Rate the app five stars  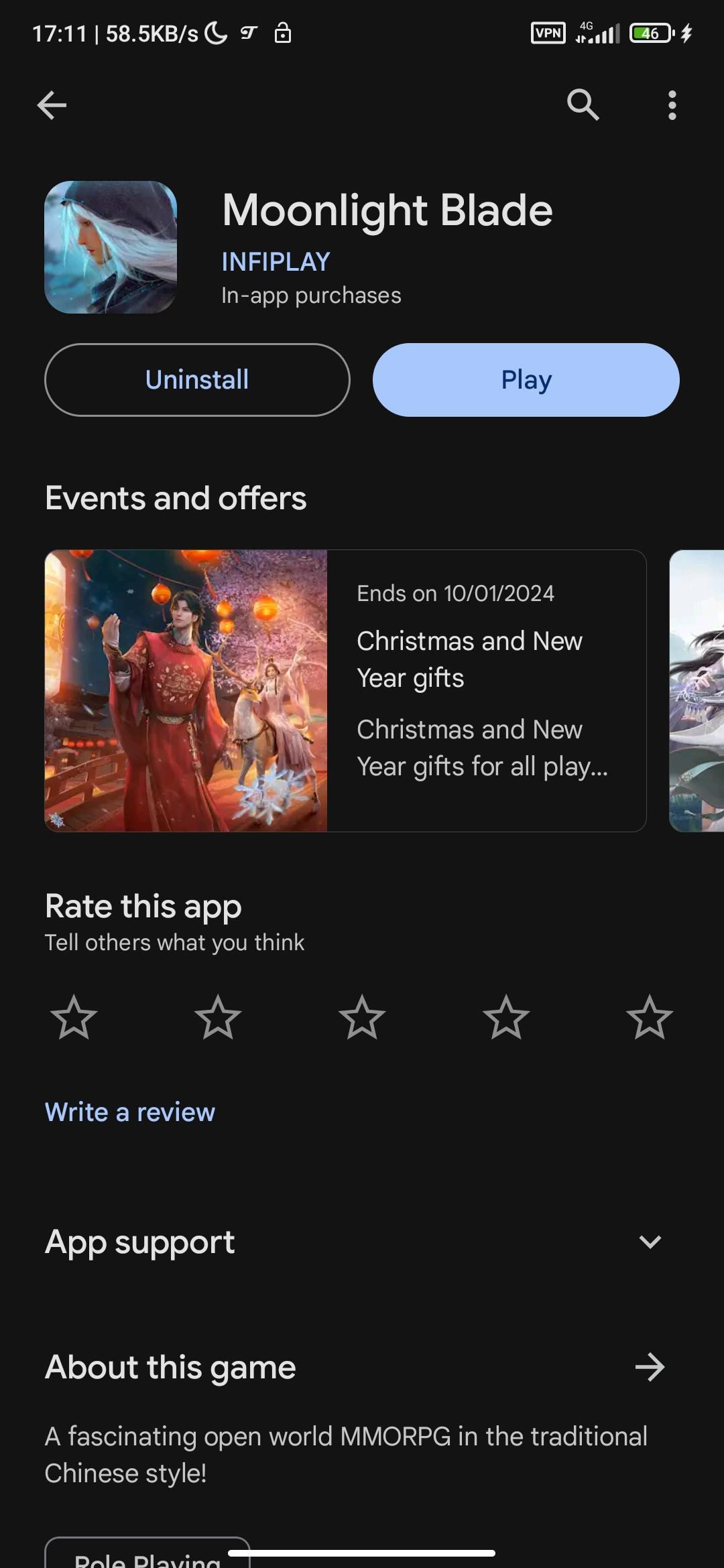(x=649, y=1017)
